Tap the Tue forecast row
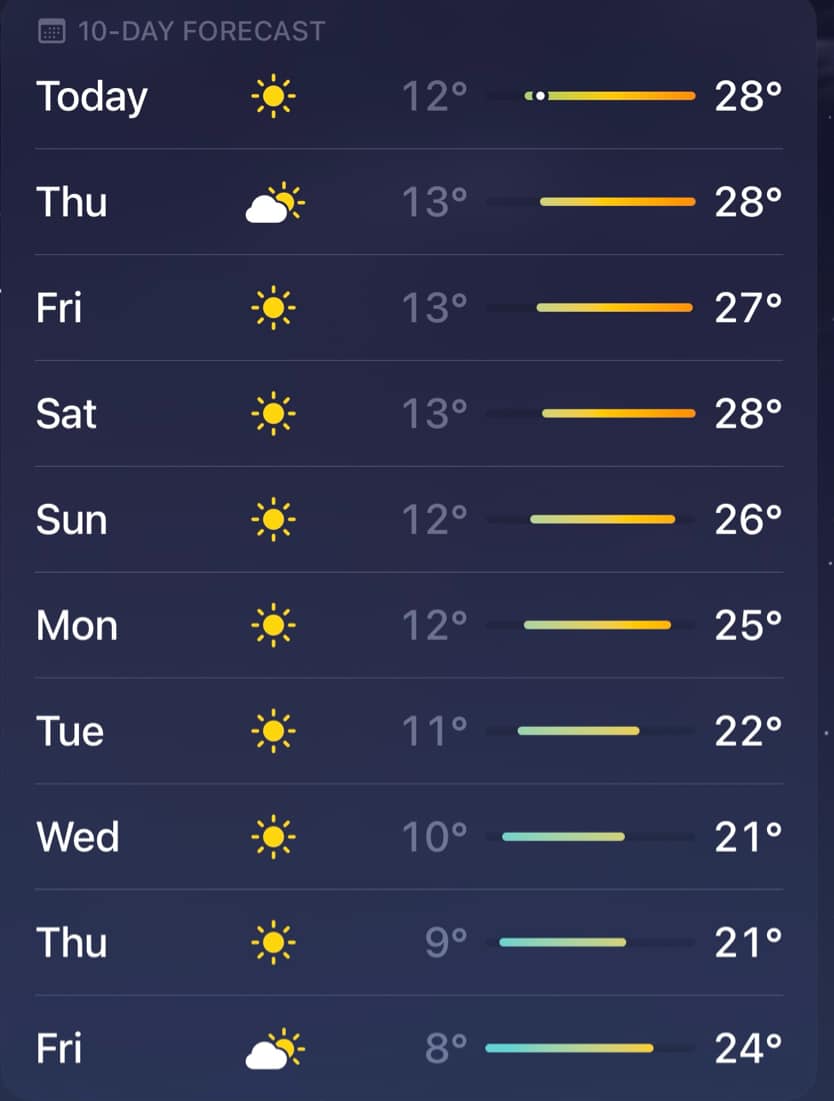 408,731
